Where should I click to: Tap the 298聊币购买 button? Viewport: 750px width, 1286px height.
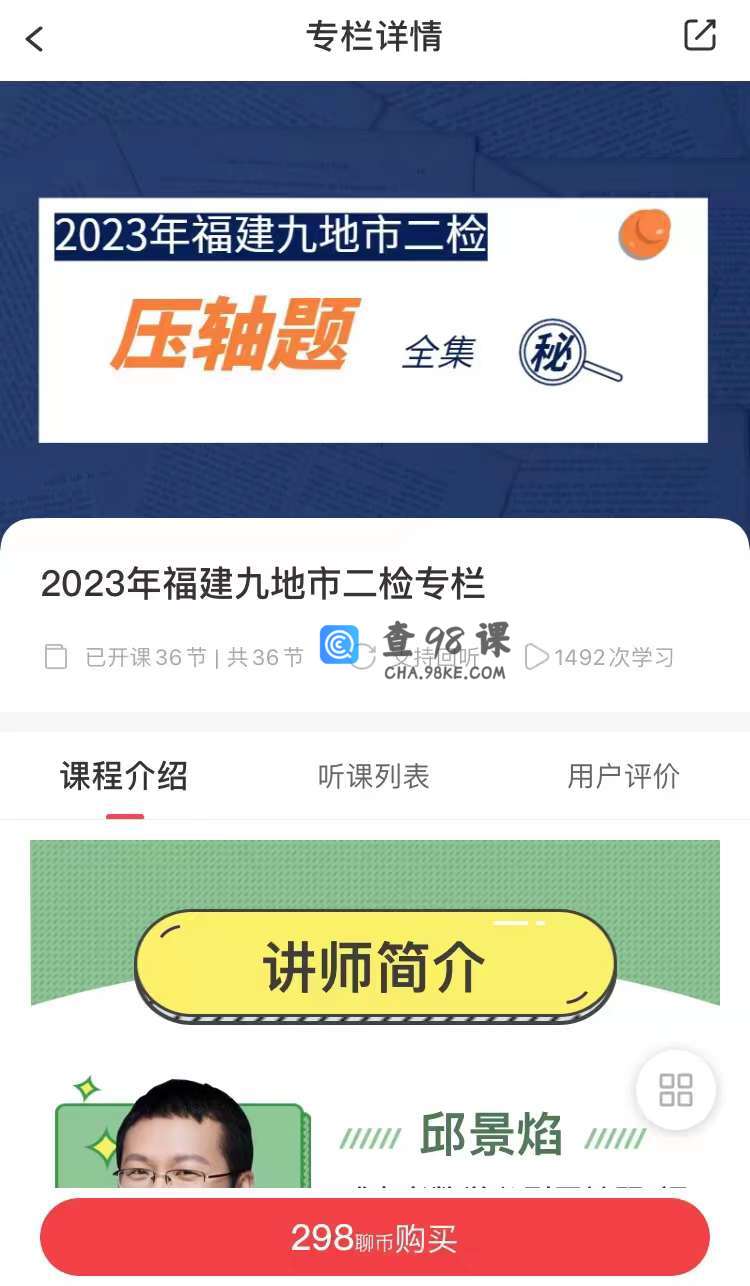374,1238
